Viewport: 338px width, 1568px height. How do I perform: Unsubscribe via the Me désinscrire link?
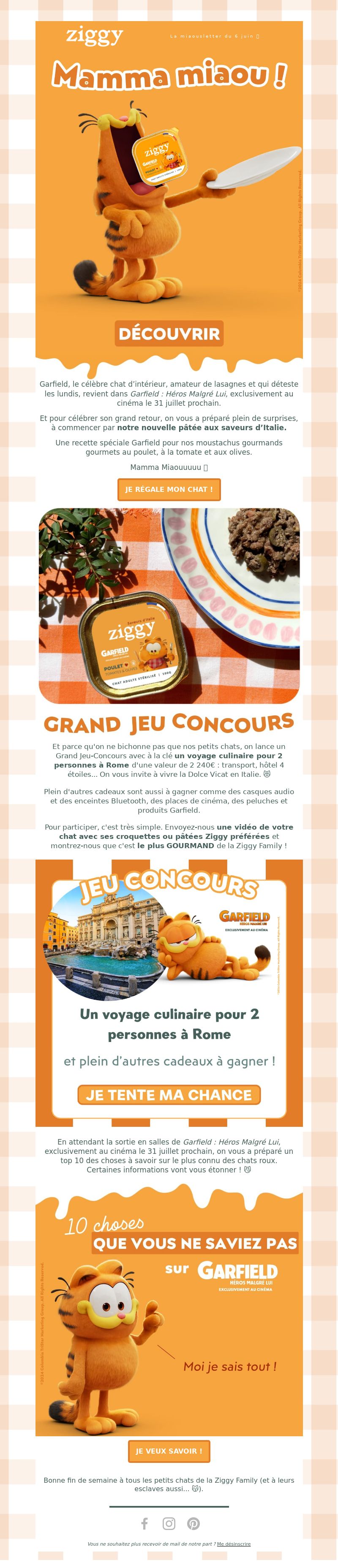(233, 1544)
